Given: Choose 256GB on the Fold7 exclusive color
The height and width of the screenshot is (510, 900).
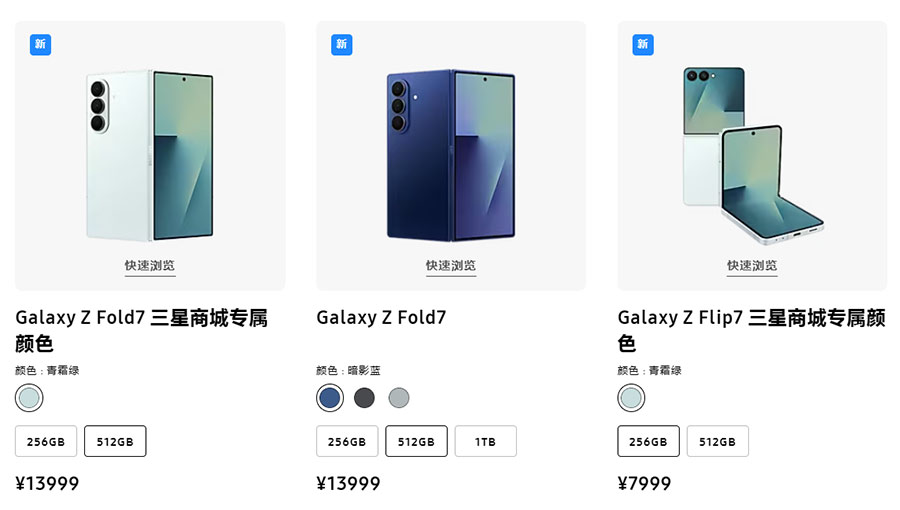Looking at the screenshot, I should click(x=46, y=441).
